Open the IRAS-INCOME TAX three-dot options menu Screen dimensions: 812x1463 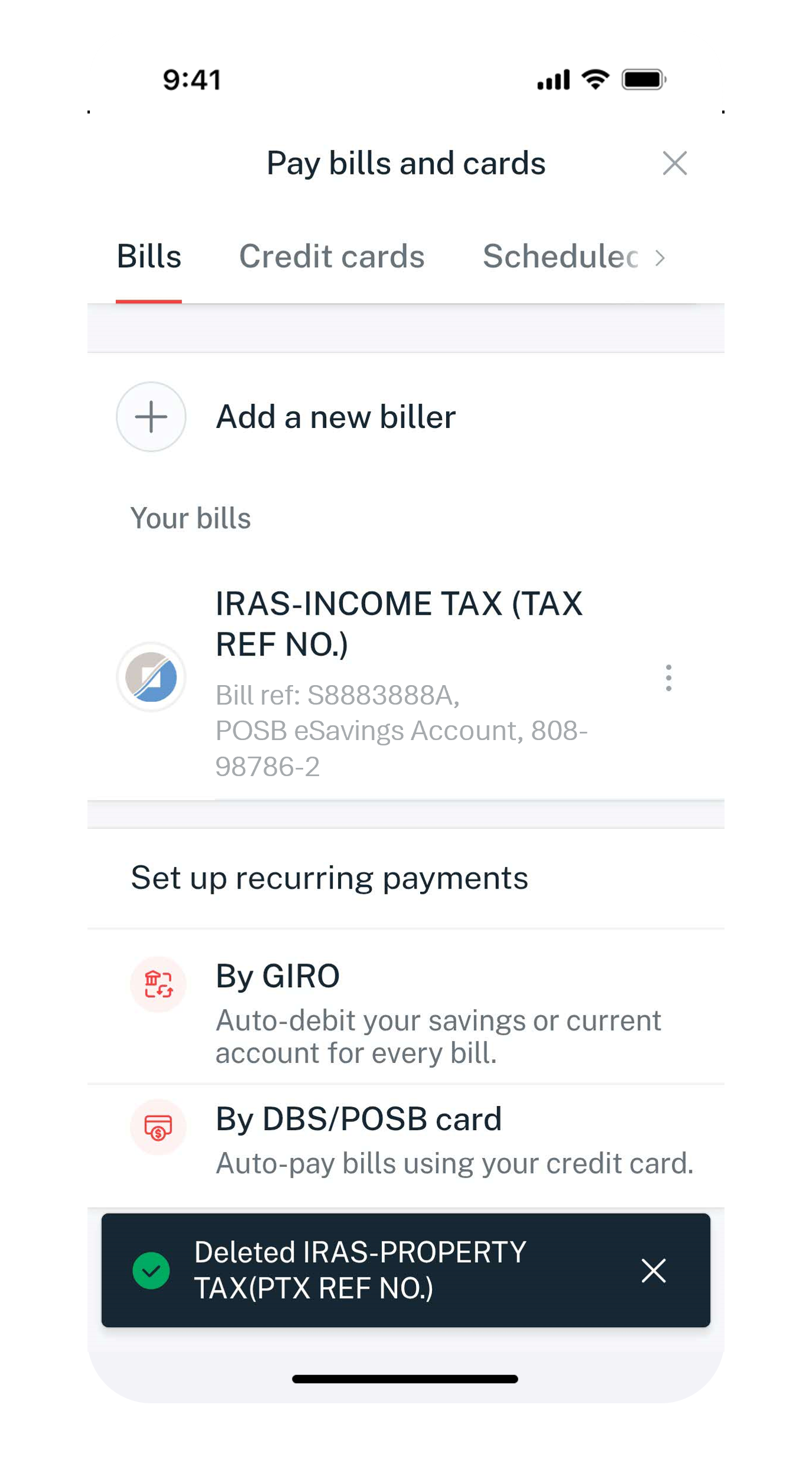pos(668,677)
